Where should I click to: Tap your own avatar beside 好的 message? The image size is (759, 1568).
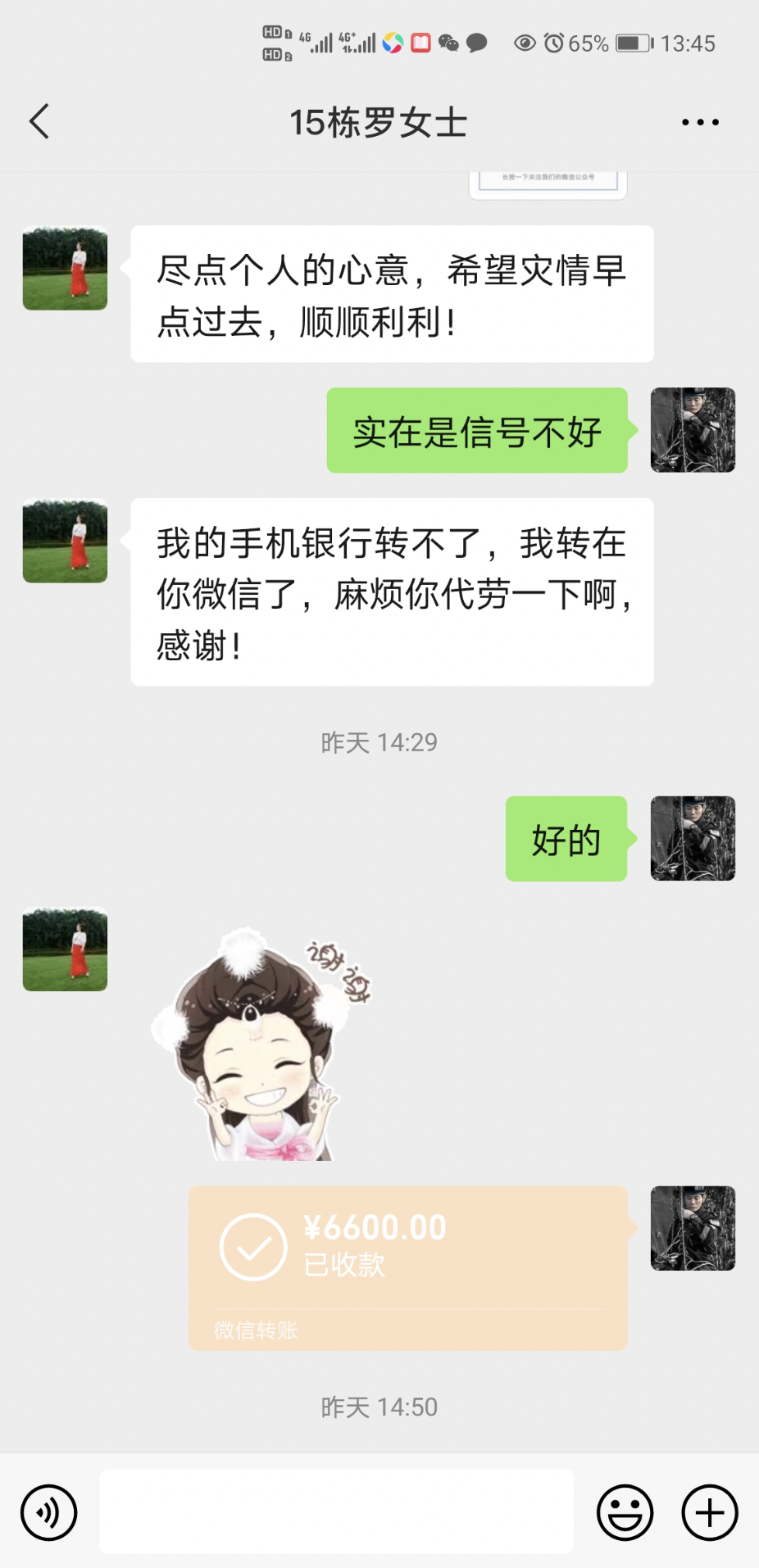click(x=692, y=840)
